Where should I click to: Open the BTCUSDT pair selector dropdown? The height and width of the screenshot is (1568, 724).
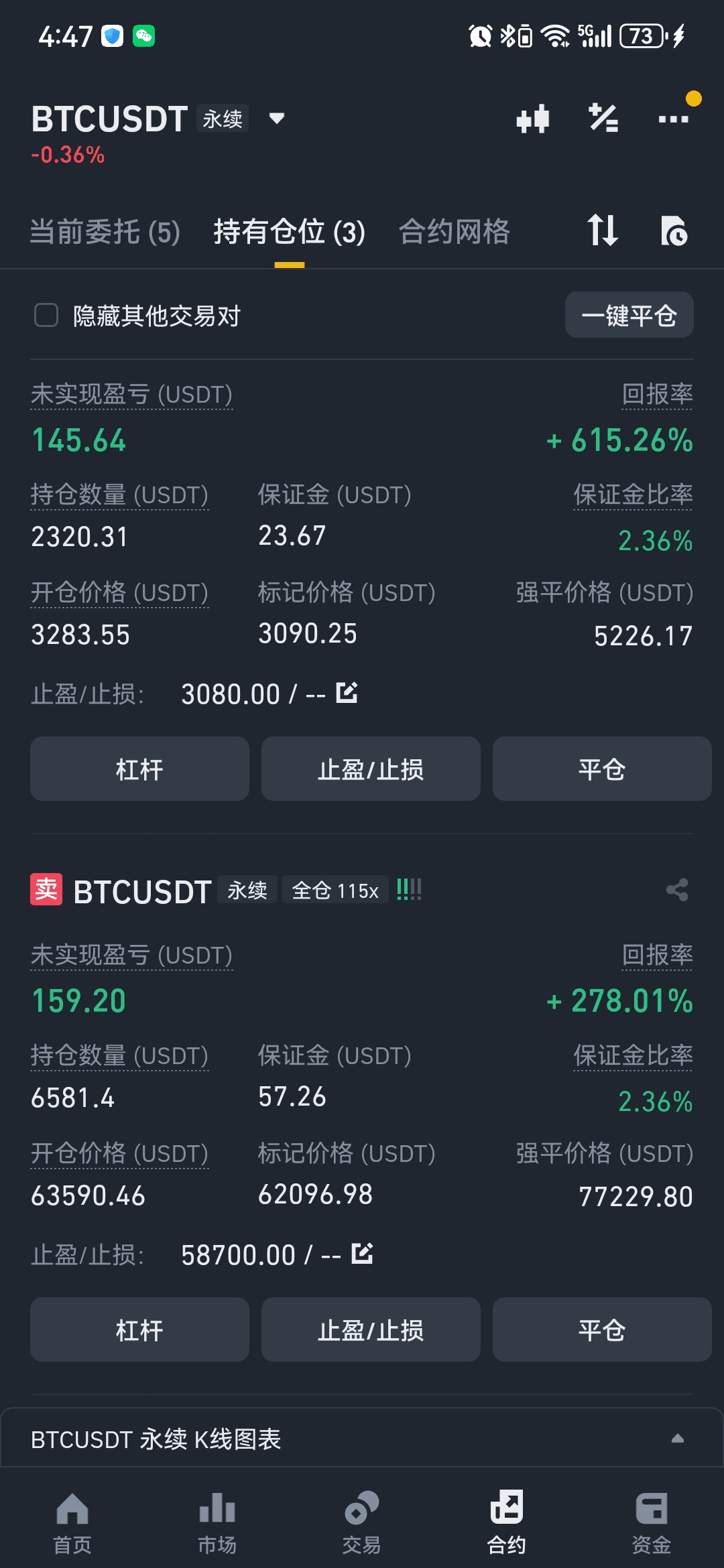(276, 119)
